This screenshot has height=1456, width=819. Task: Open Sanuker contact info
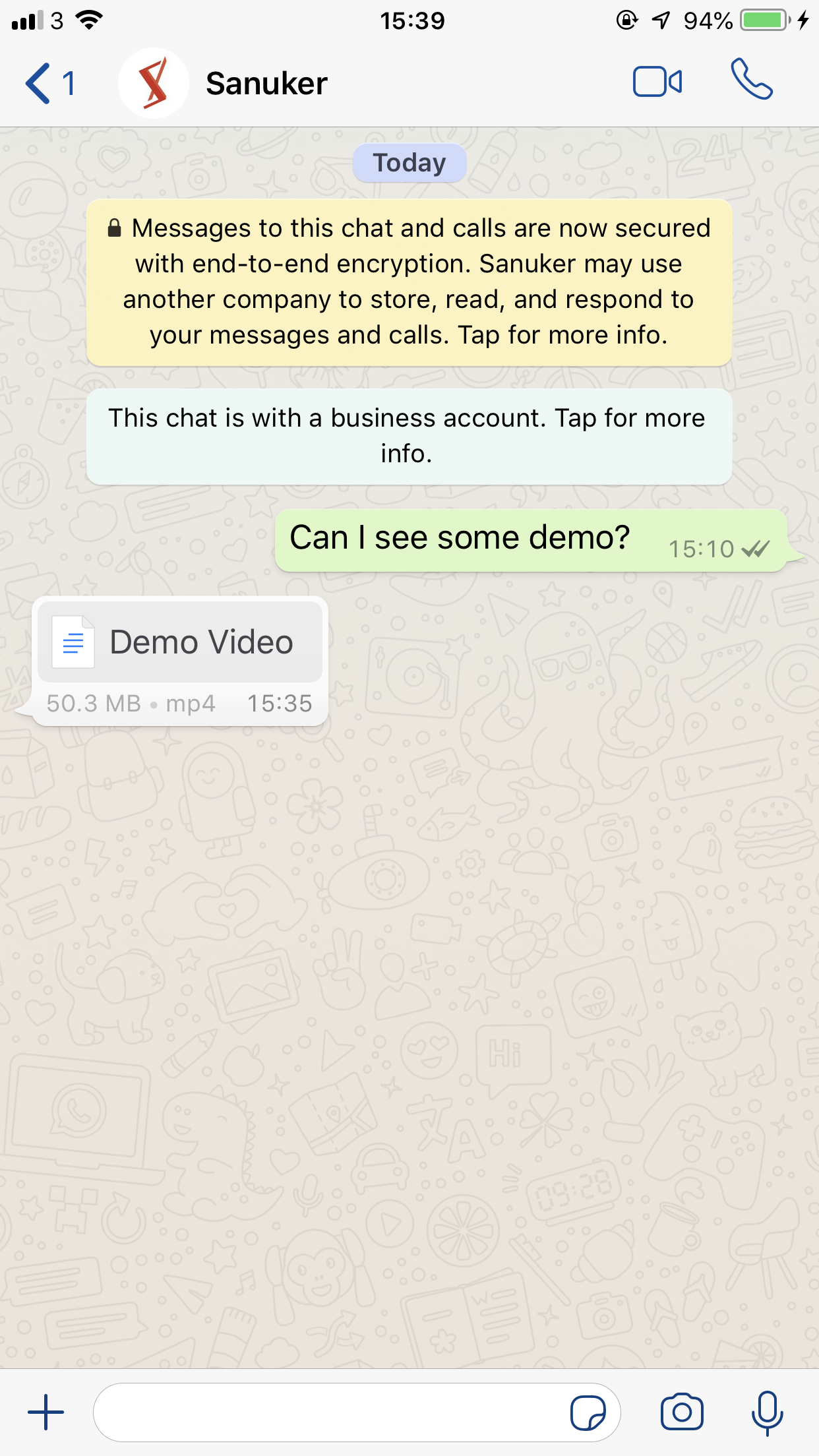pyautogui.click(x=266, y=84)
